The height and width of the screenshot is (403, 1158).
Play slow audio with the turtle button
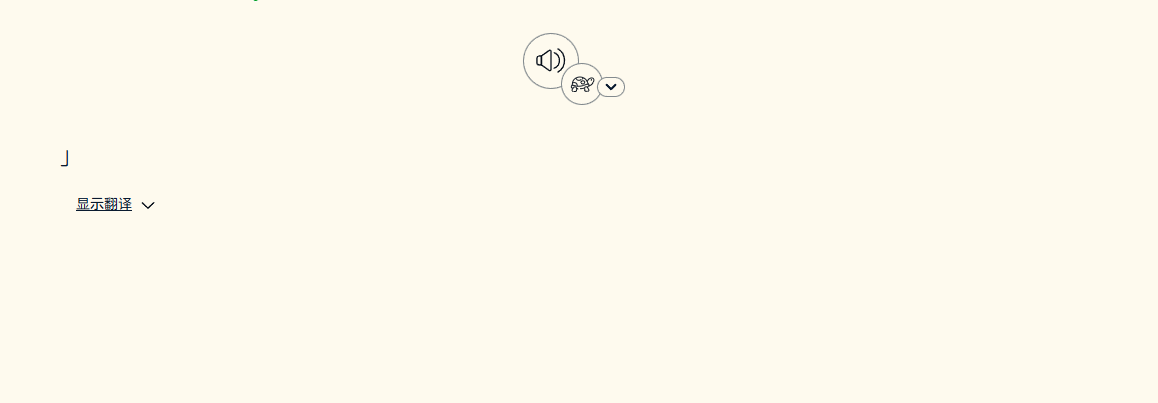point(582,84)
